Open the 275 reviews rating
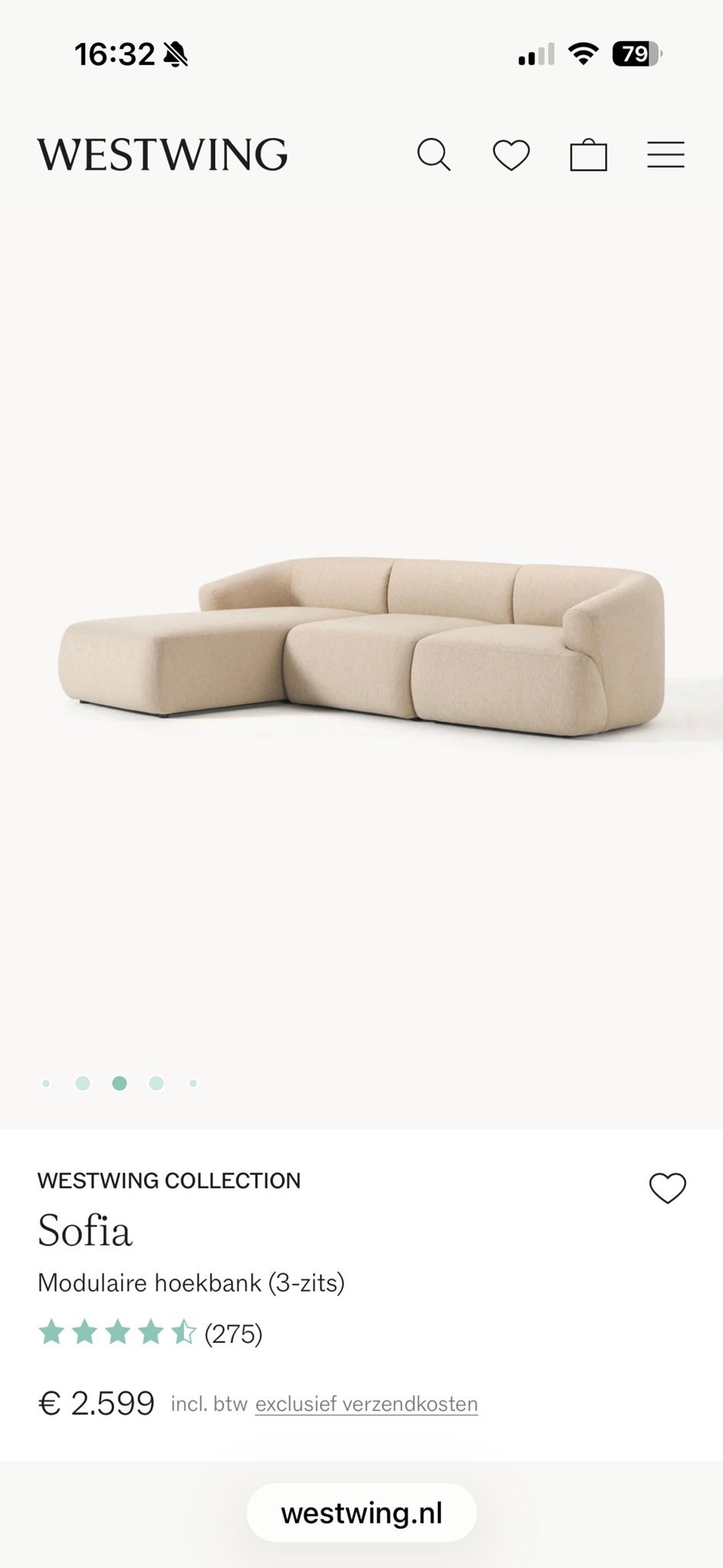Viewport: 723px width, 1568px height. coord(150,1334)
